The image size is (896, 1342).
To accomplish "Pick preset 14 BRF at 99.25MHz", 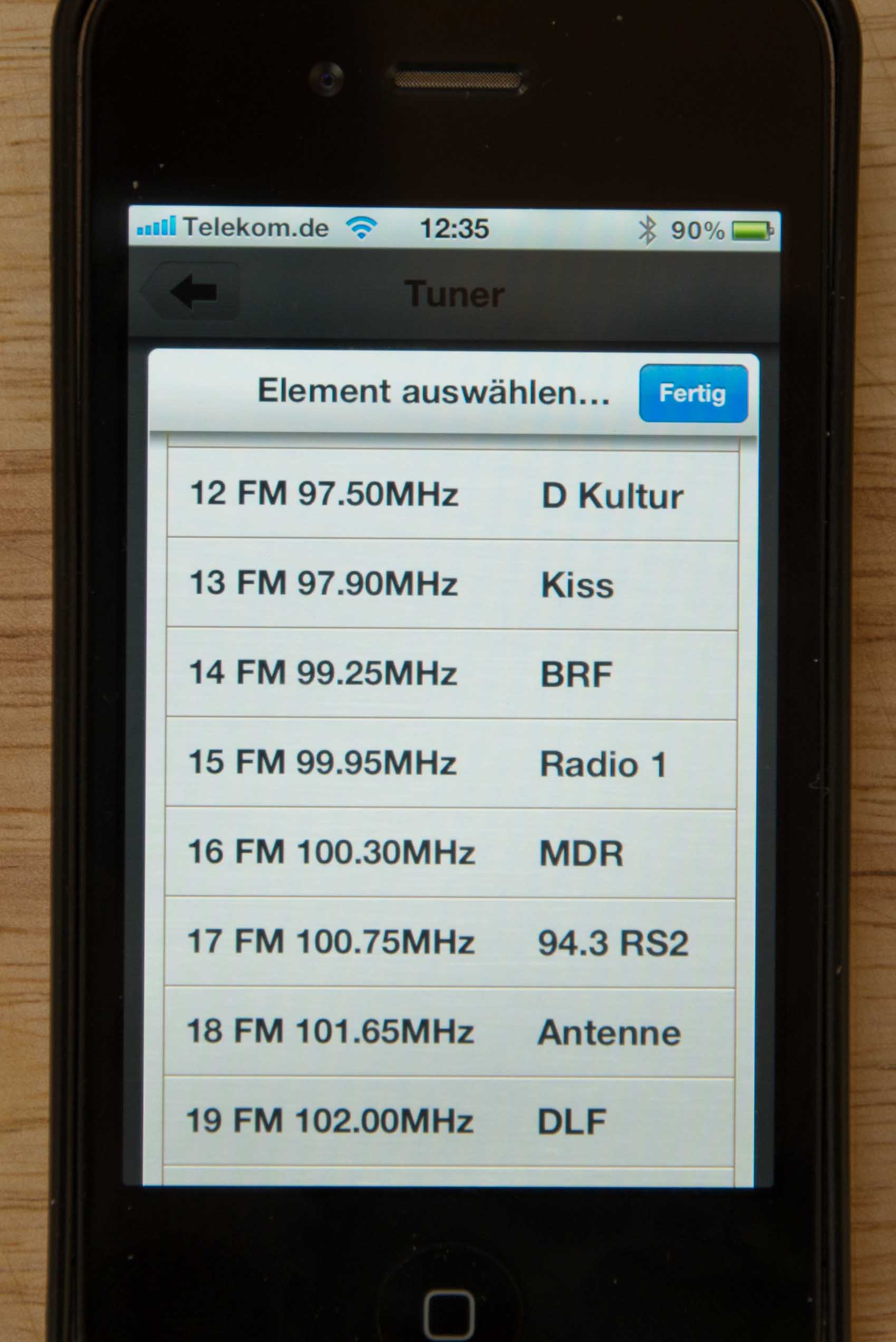I will click(x=451, y=673).
